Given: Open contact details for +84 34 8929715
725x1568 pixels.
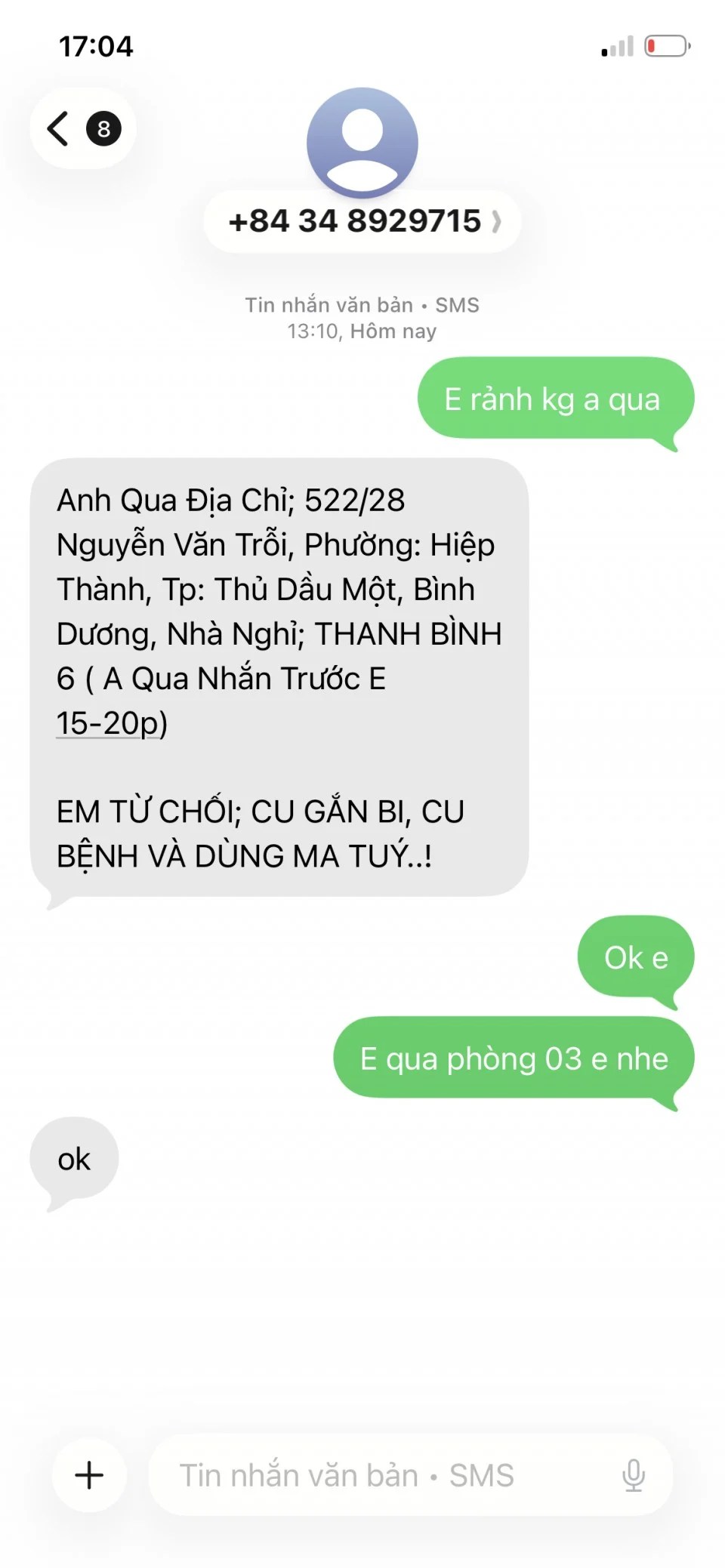Looking at the screenshot, I should coord(362,221).
